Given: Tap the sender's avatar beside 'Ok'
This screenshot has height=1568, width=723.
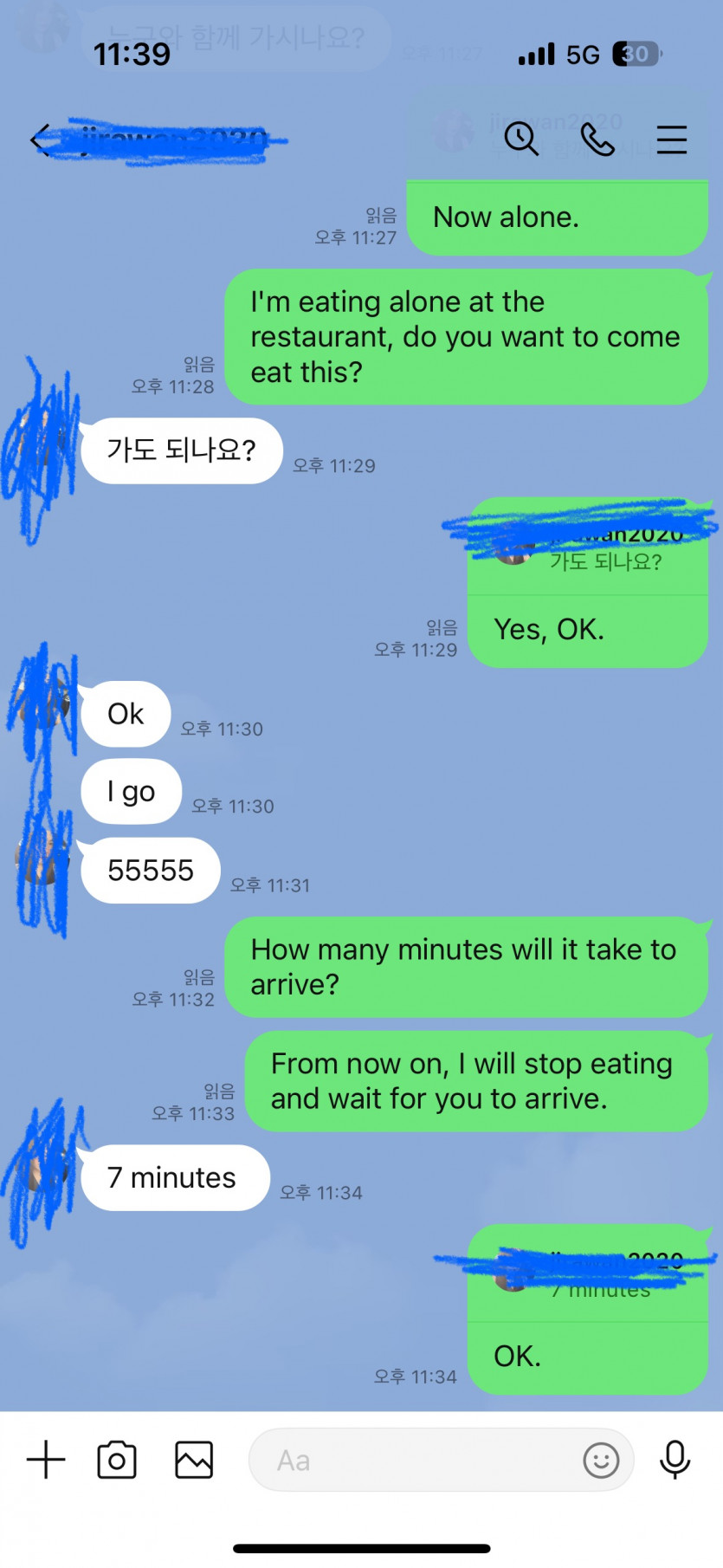Looking at the screenshot, I should 42,710.
